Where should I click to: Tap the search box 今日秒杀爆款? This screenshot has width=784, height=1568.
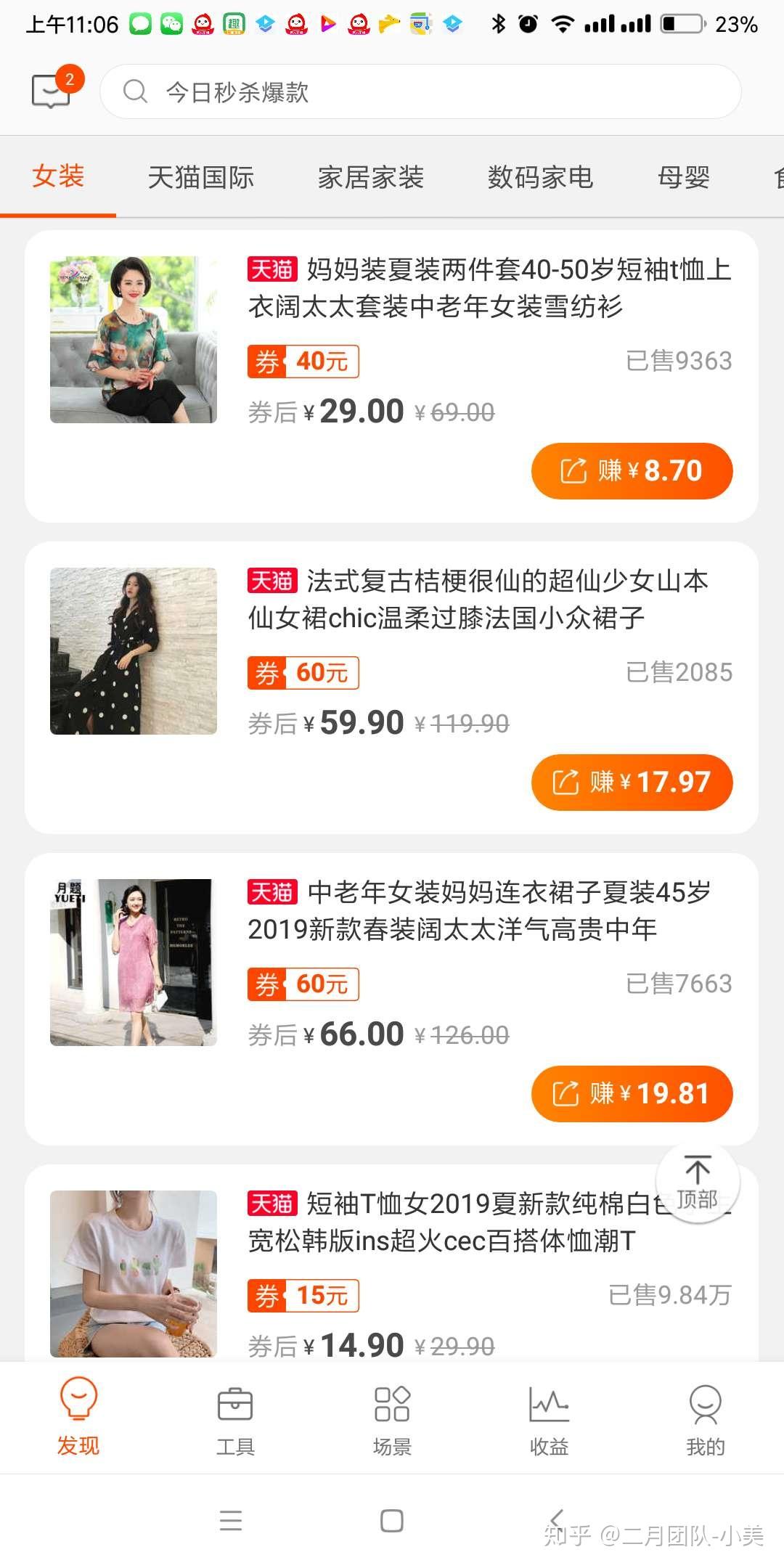[x=420, y=92]
